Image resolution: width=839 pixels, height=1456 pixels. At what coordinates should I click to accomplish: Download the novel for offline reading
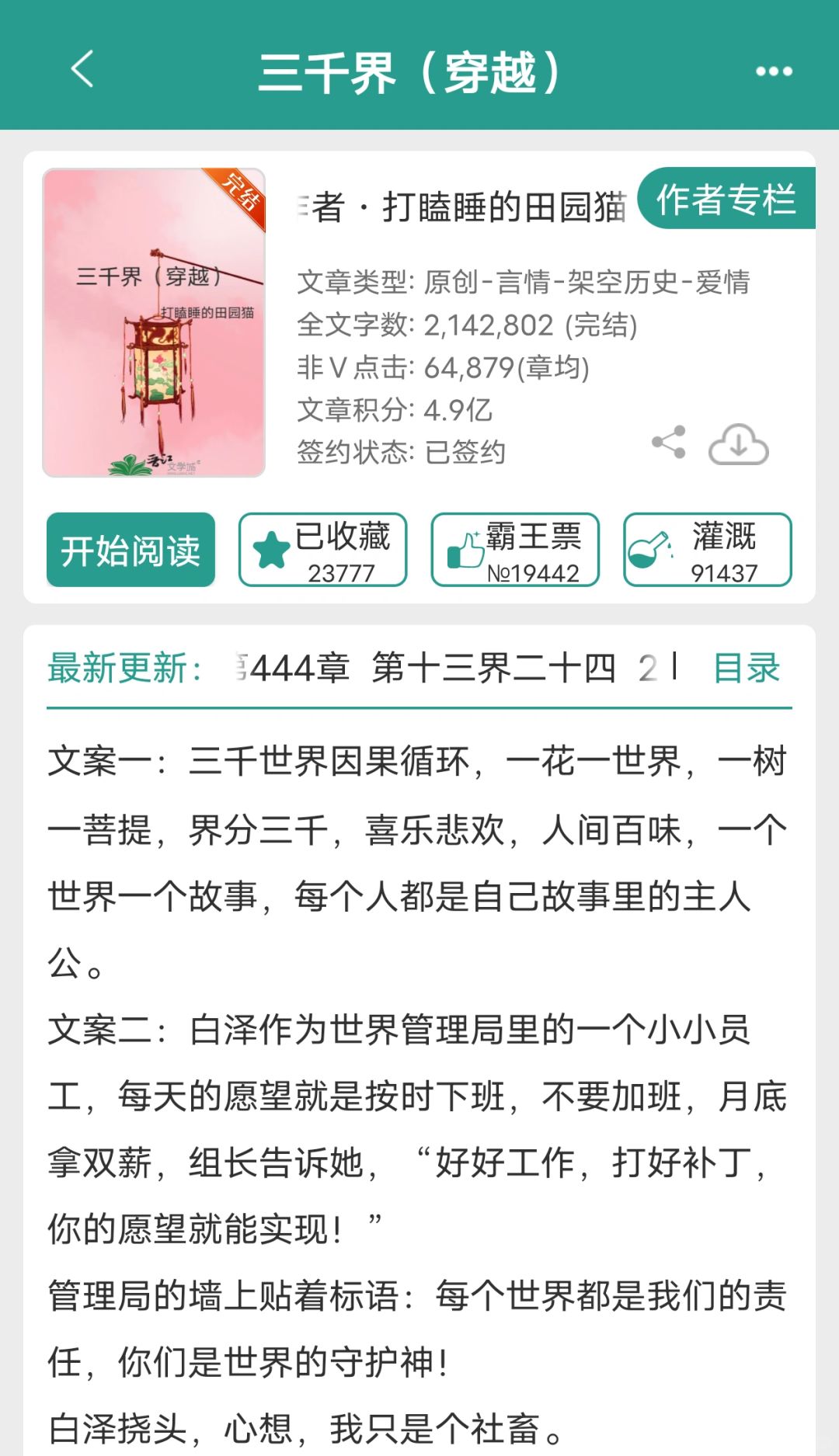(x=738, y=444)
